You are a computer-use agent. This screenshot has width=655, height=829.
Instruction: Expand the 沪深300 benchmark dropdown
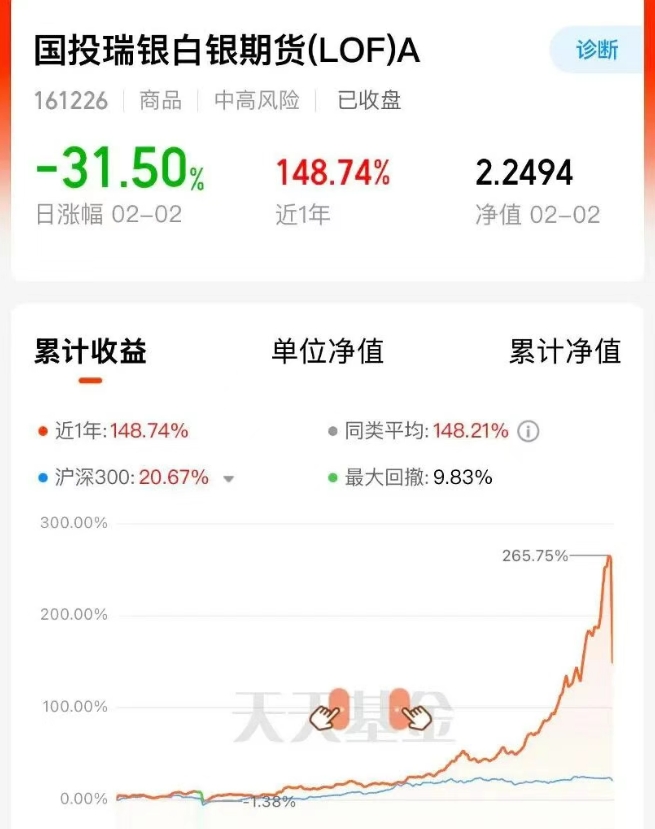click(x=228, y=479)
